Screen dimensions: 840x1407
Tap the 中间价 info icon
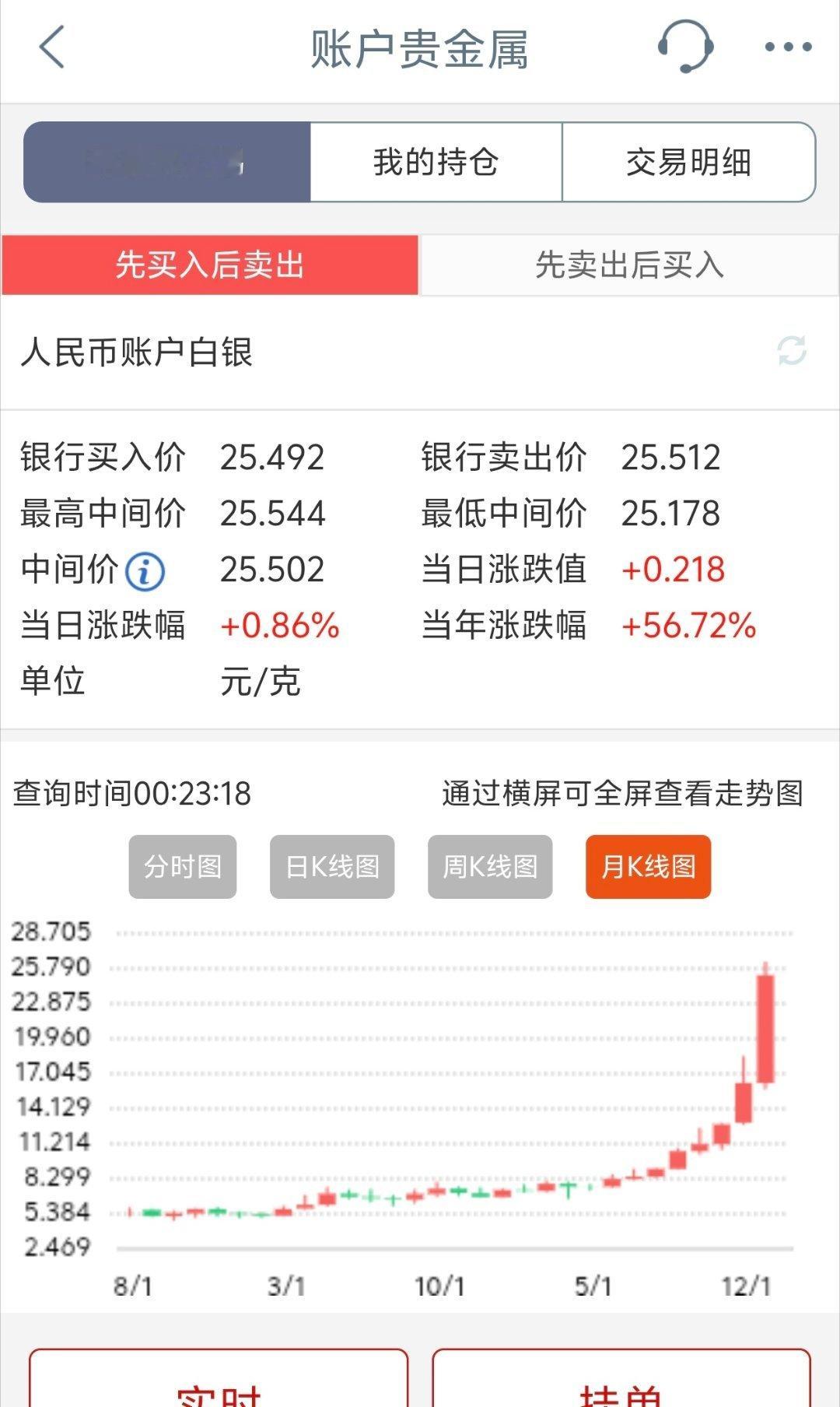pos(145,571)
